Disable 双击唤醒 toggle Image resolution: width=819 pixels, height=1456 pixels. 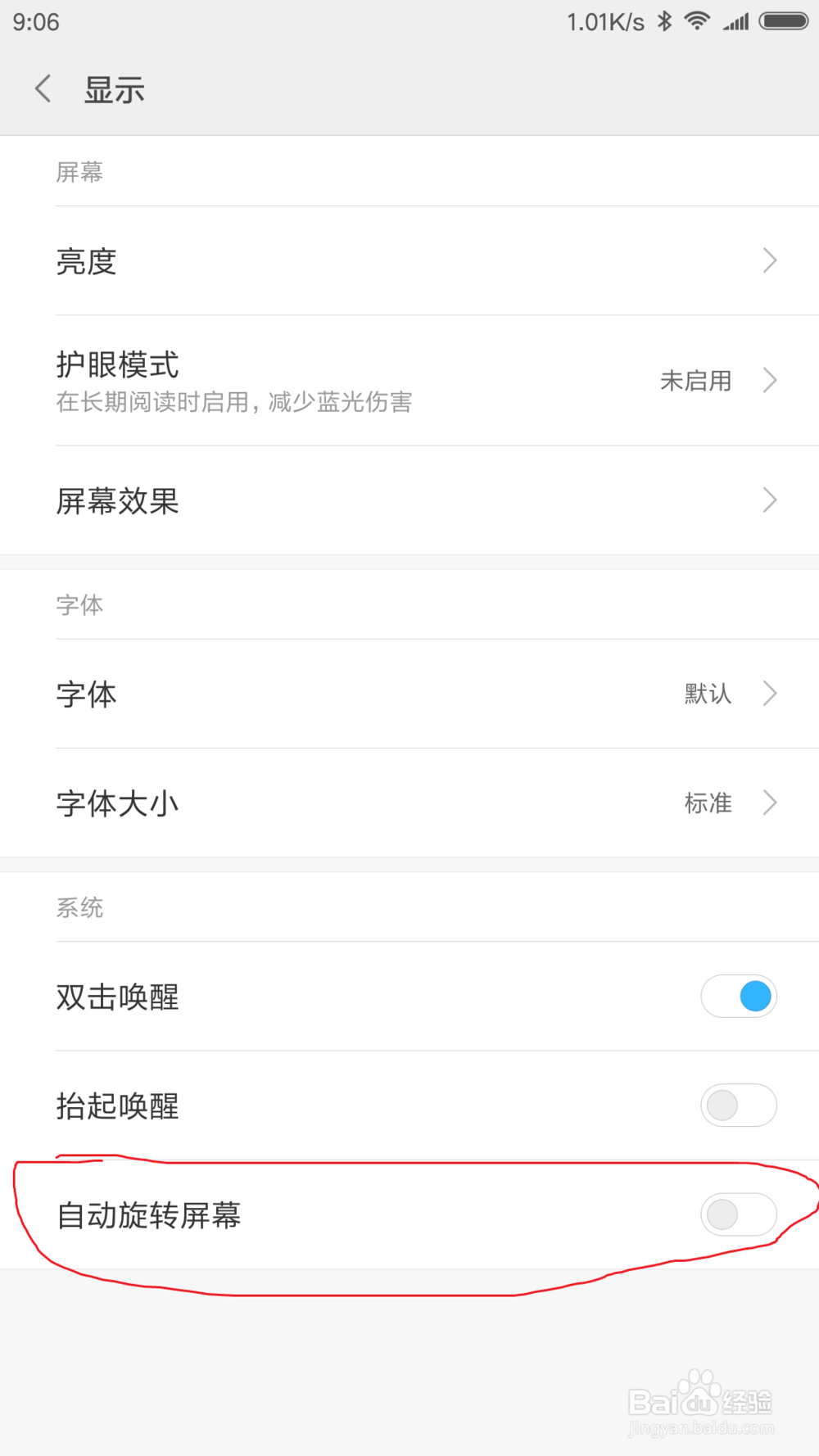pos(739,996)
